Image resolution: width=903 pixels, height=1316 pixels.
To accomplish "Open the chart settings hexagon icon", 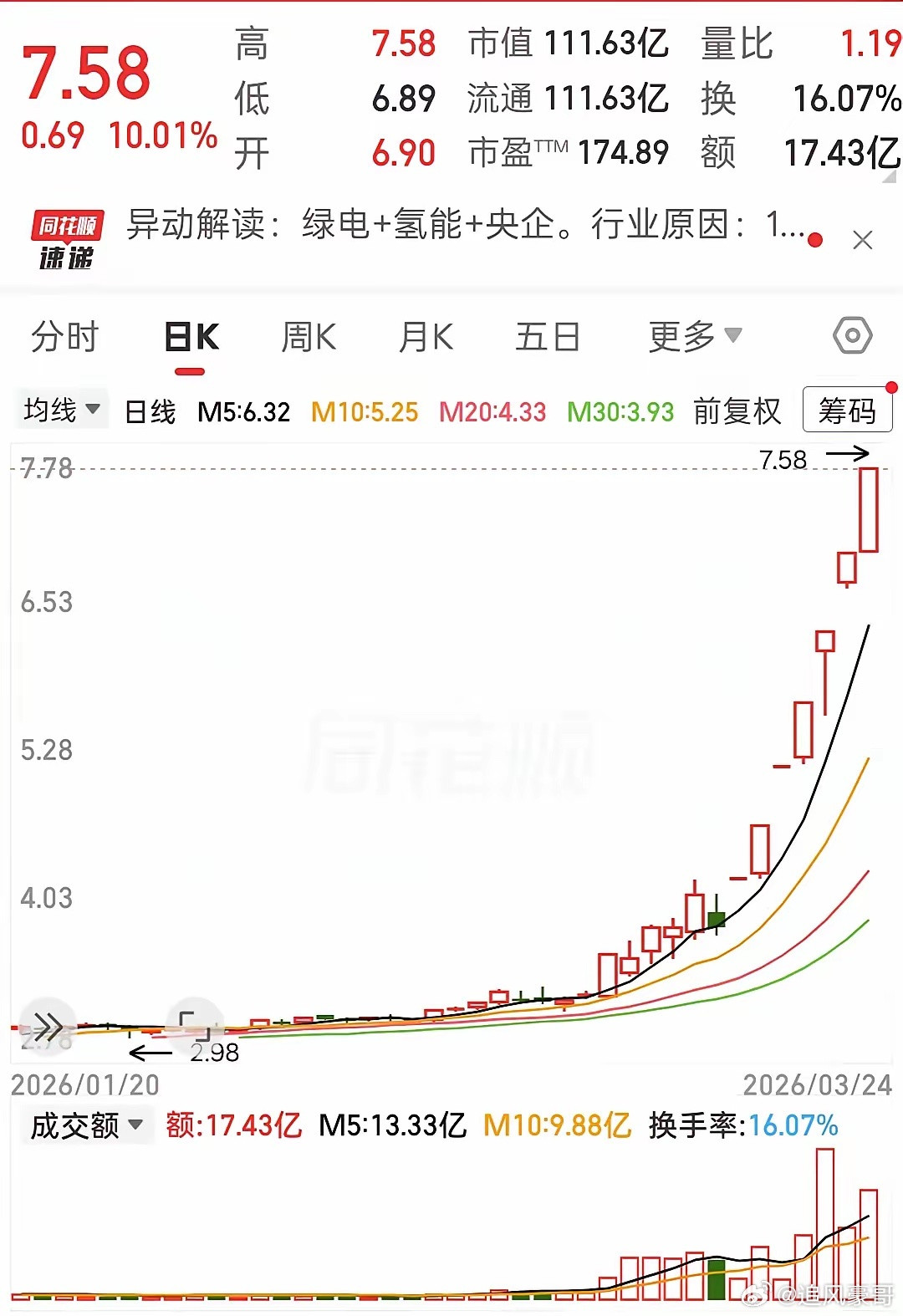I will (x=852, y=336).
